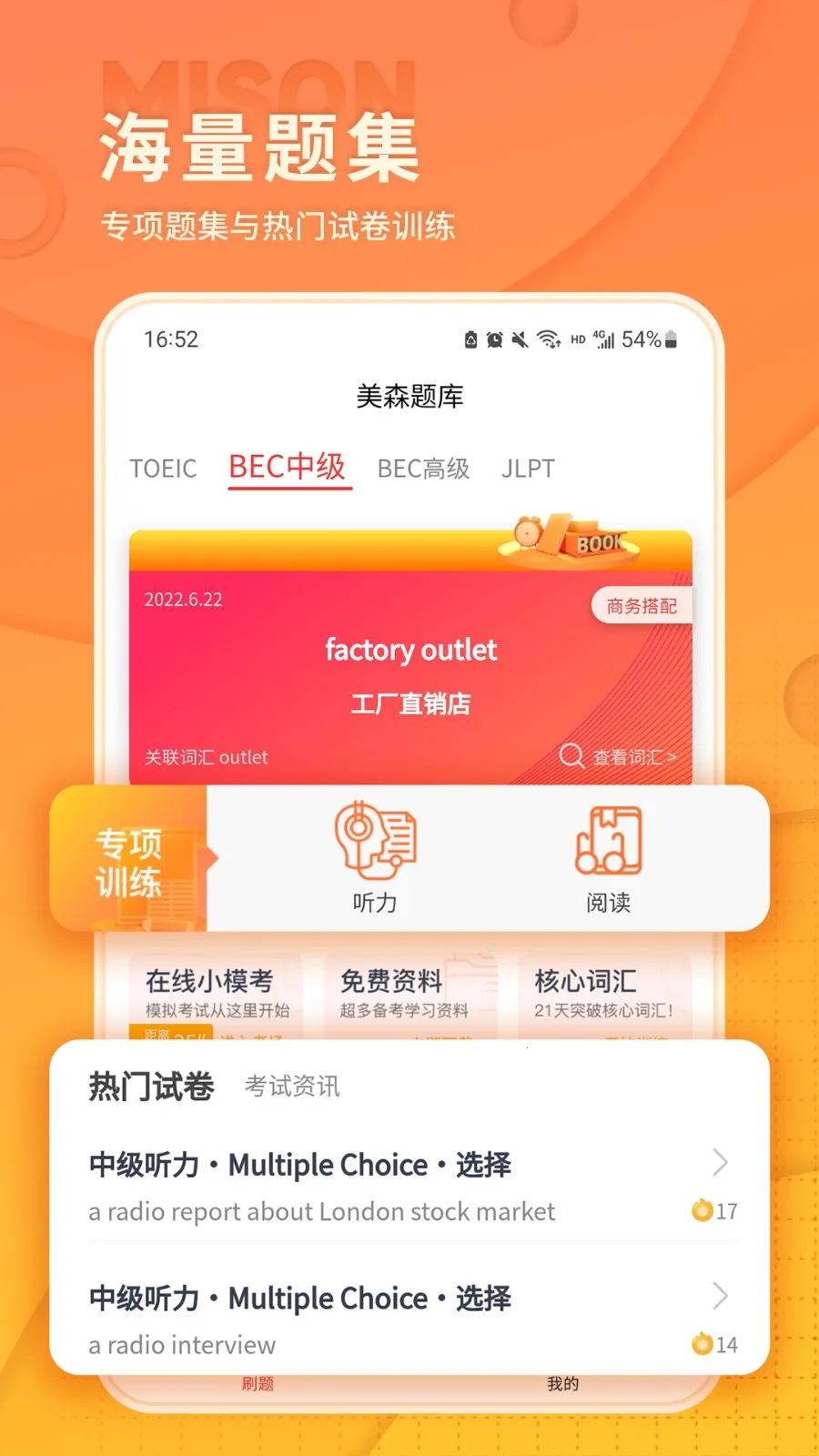The width and height of the screenshot is (819, 1456).
Task: Switch to the TOEIC tab
Action: tap(163, 468)
